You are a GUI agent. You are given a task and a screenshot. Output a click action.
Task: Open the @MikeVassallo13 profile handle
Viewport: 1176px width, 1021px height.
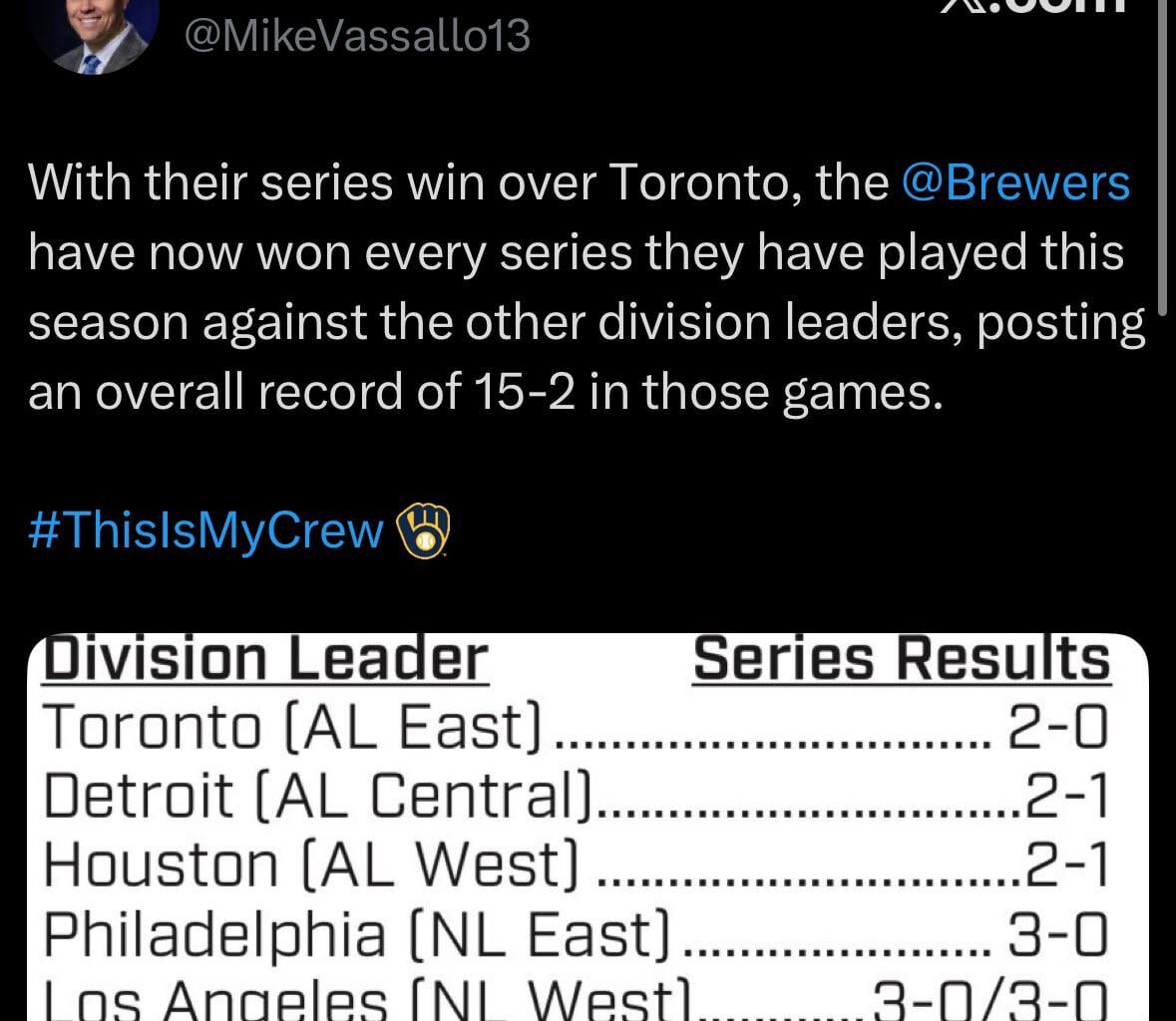[x=357, y=36]
